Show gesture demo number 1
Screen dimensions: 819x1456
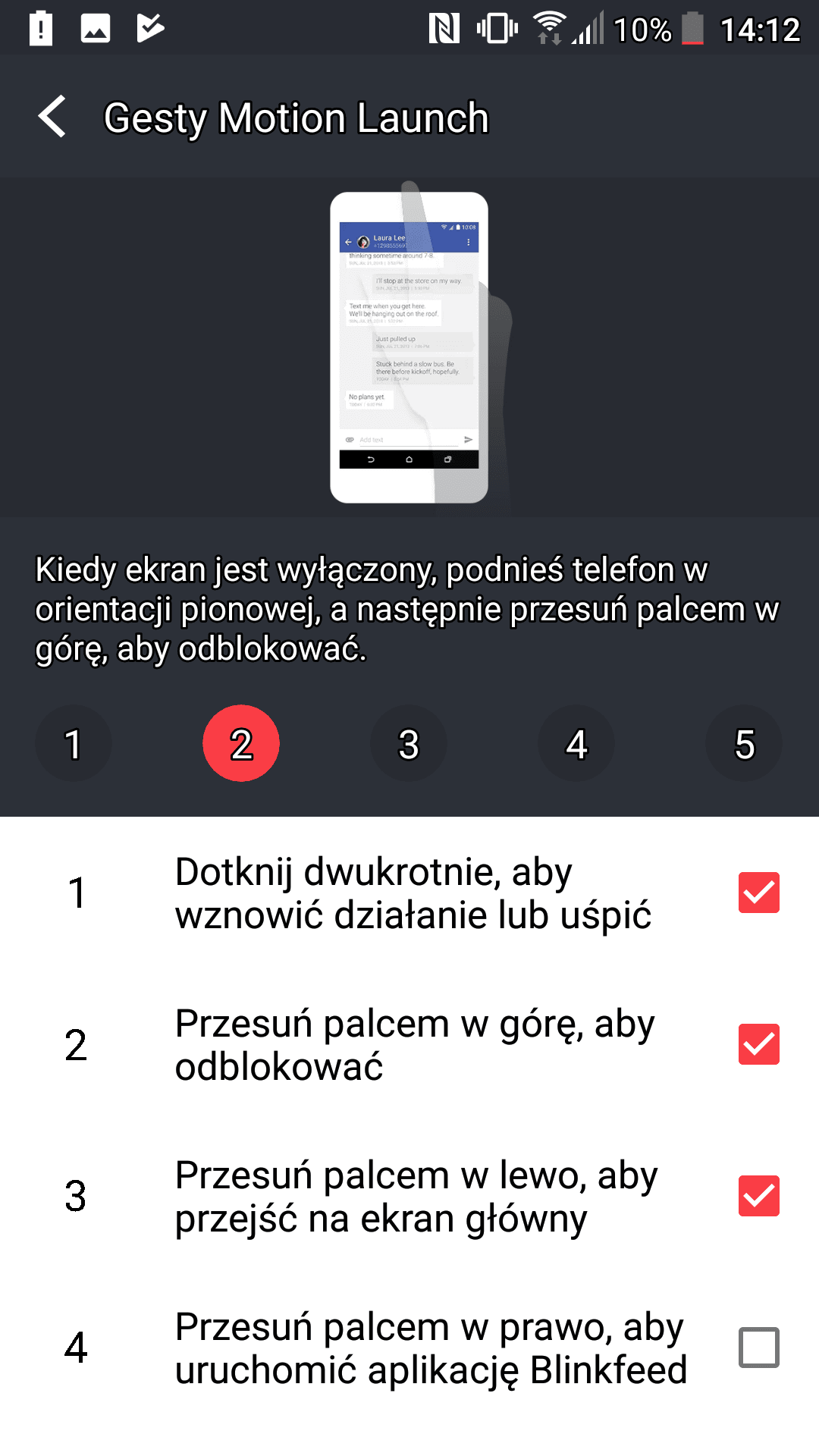[x=74, y=743]
